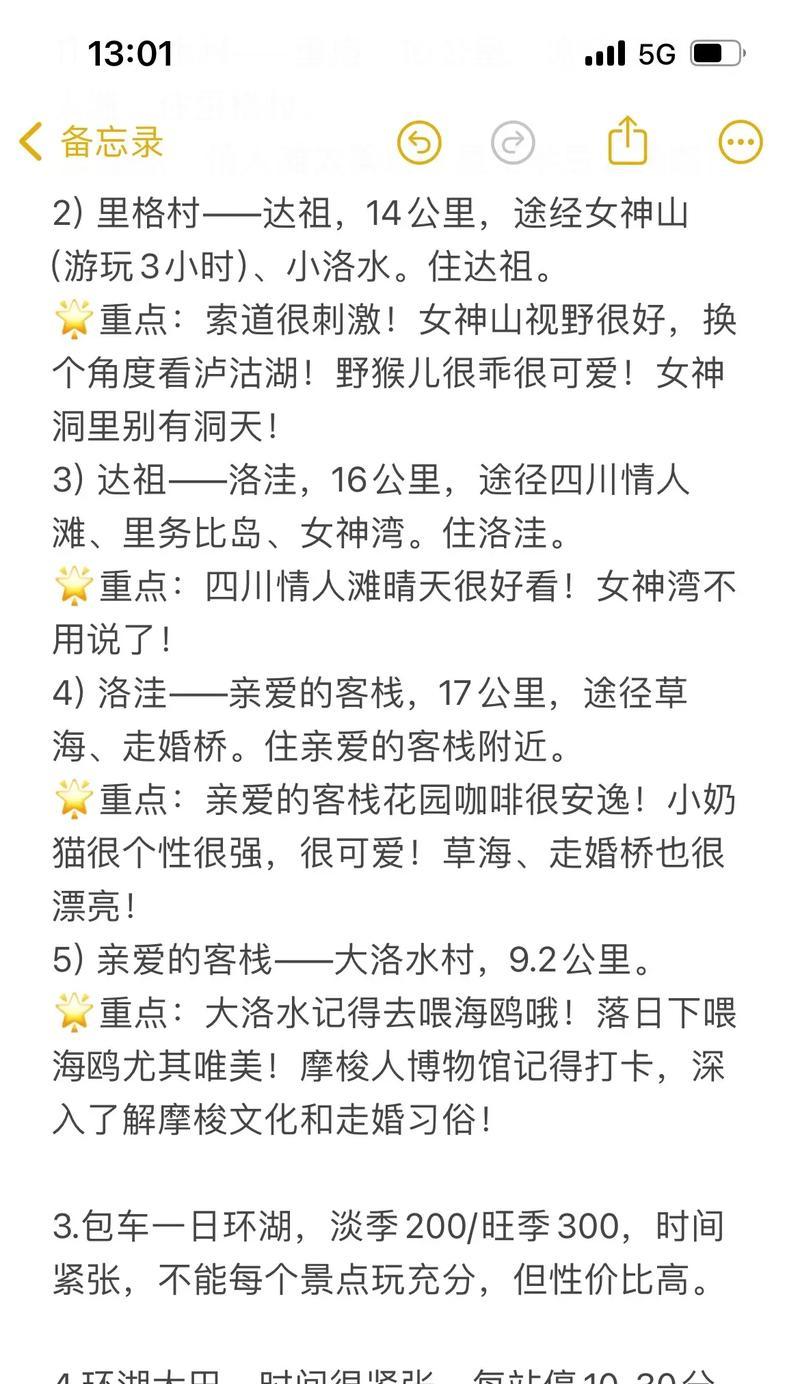Undo the last edit
Image resolution: width=800 pixels, height=1384 pixels.
tap(419, 143)
